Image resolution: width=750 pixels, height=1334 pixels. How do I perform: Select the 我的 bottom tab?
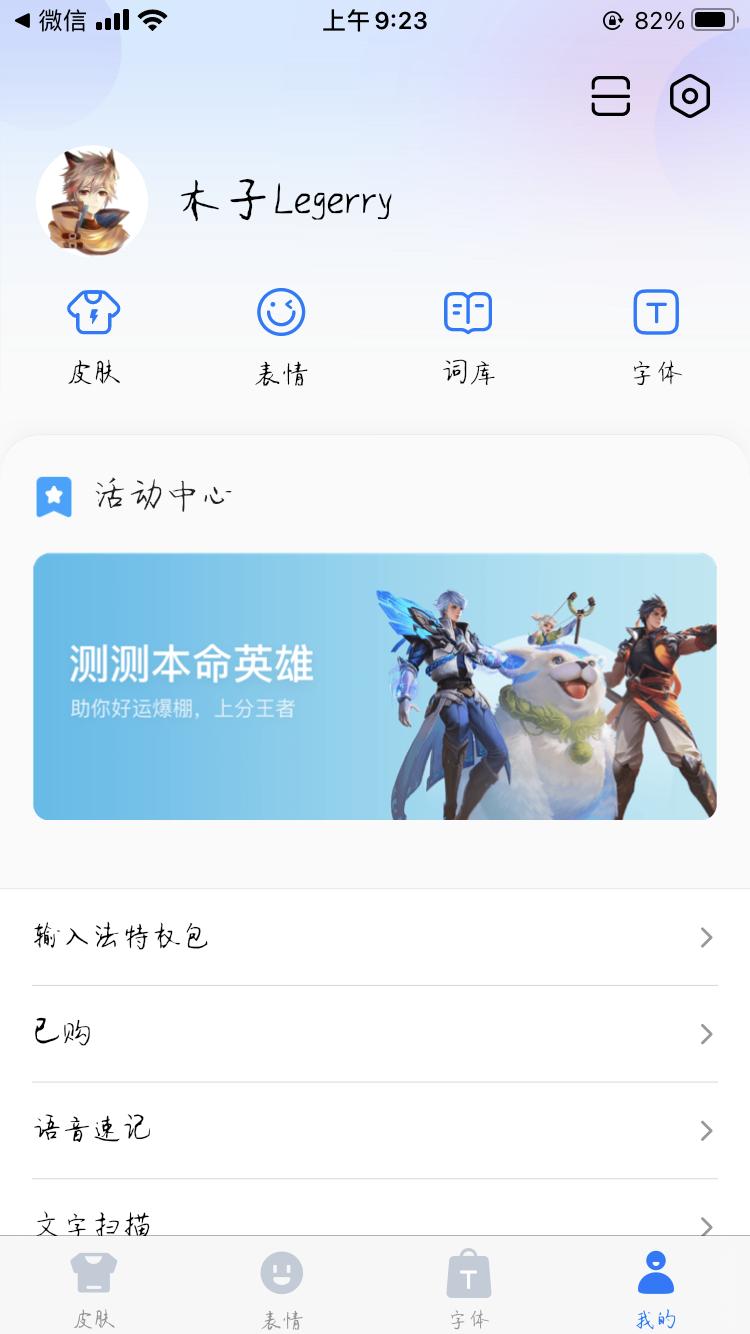(x=656, y=1287)
